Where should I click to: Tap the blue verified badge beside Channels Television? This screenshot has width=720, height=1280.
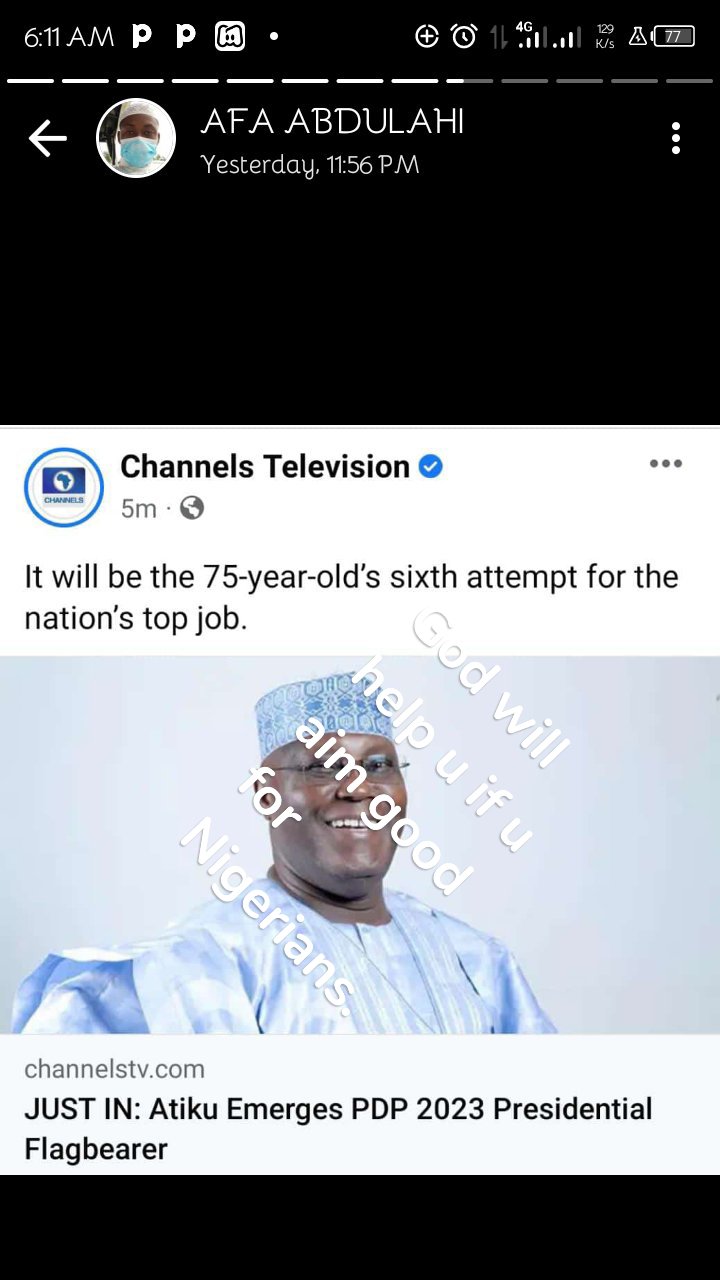coord(430,466)
